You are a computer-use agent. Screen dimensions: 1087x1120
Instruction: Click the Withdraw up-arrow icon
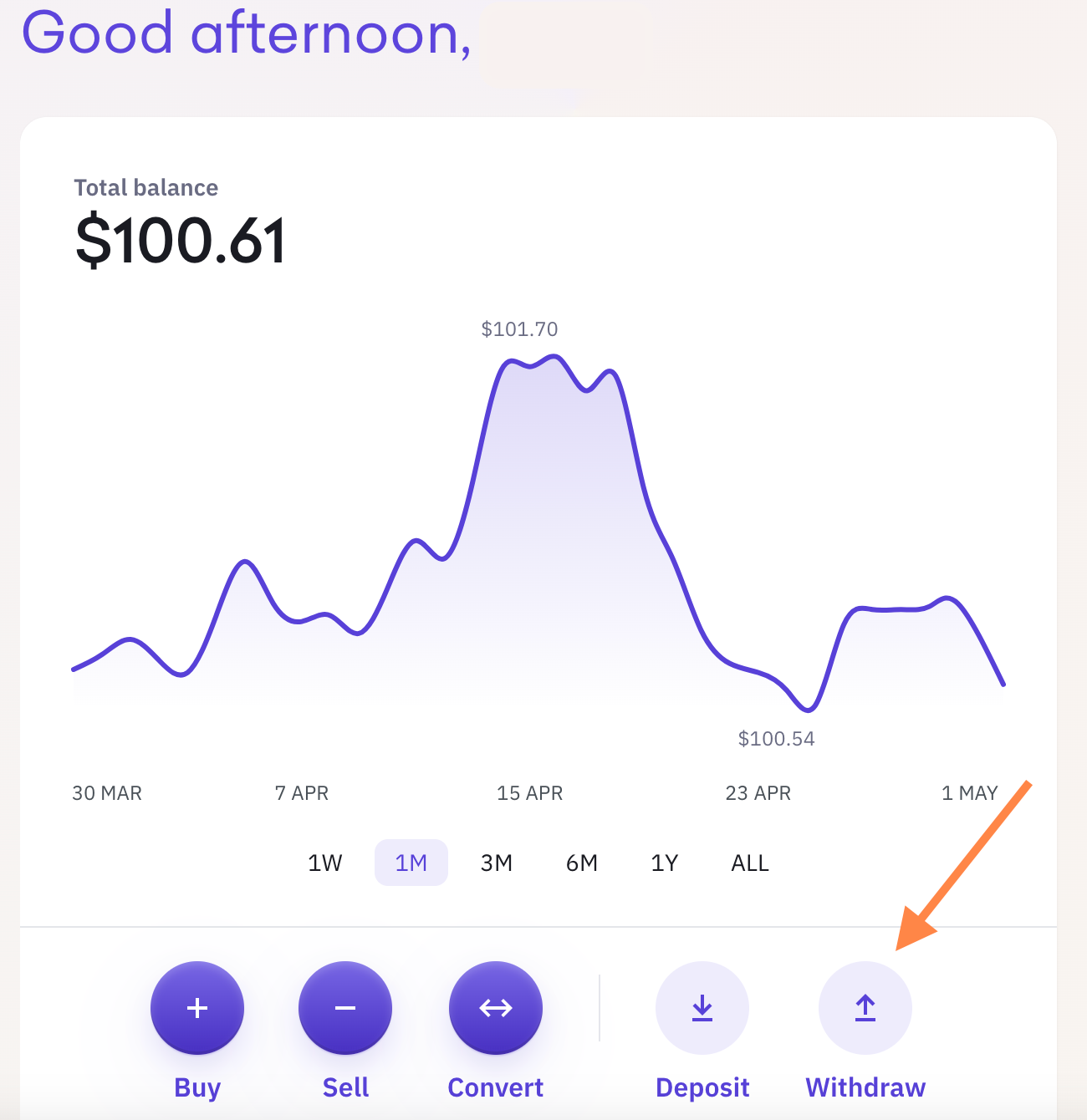pyautogui.click(x=865, y=1008)
